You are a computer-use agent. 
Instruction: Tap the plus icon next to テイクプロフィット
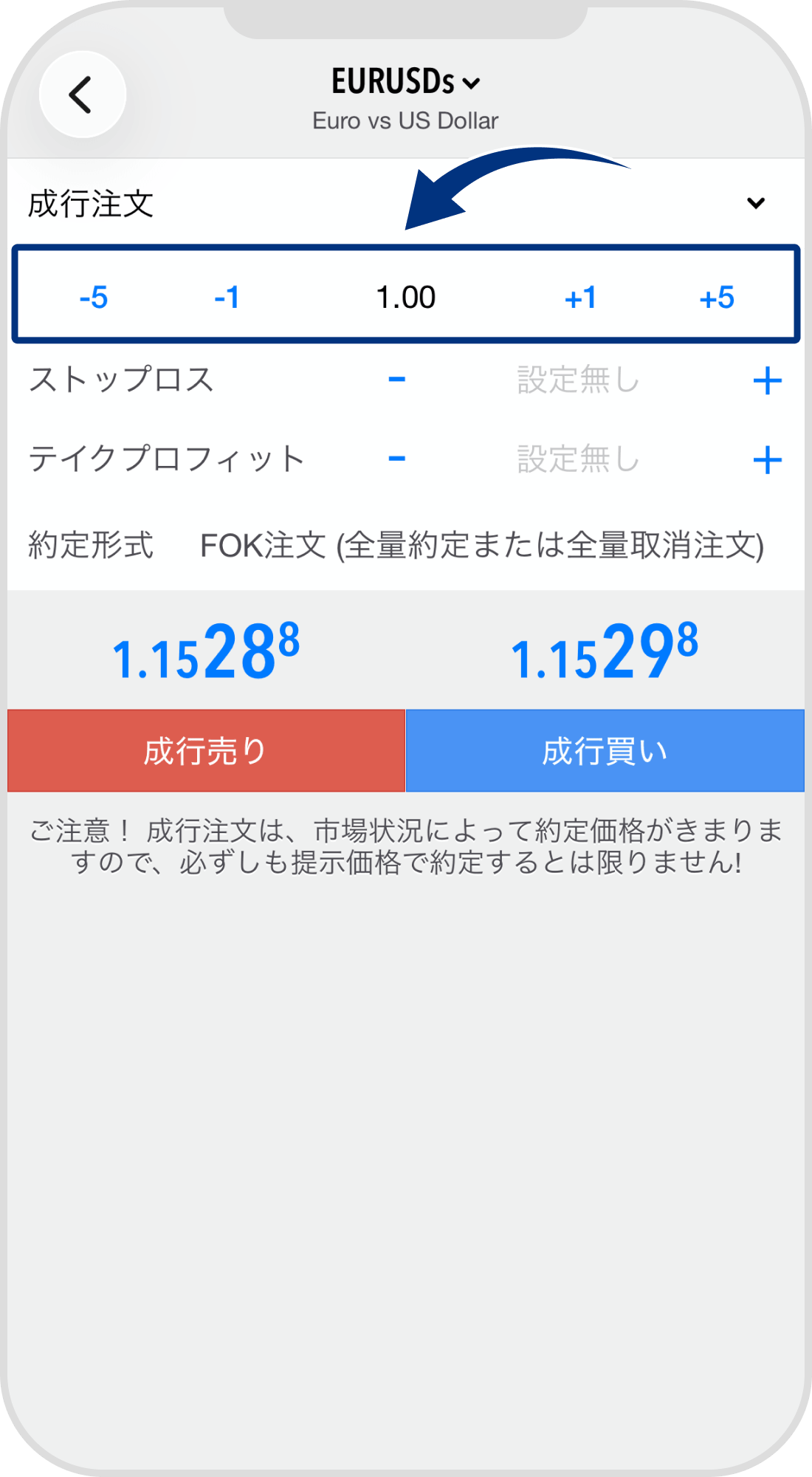(768, 458)
